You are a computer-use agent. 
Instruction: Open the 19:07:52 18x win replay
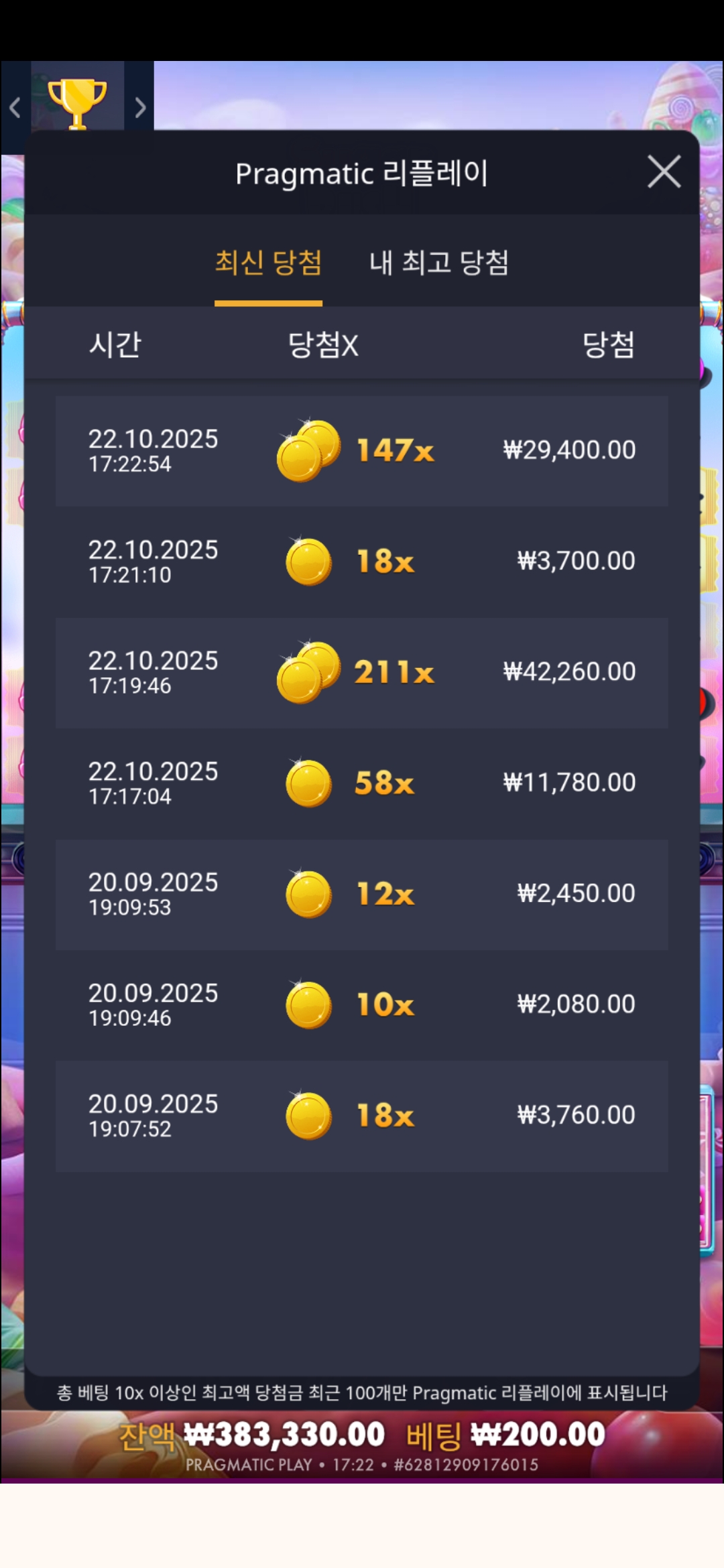[362, 1116]
